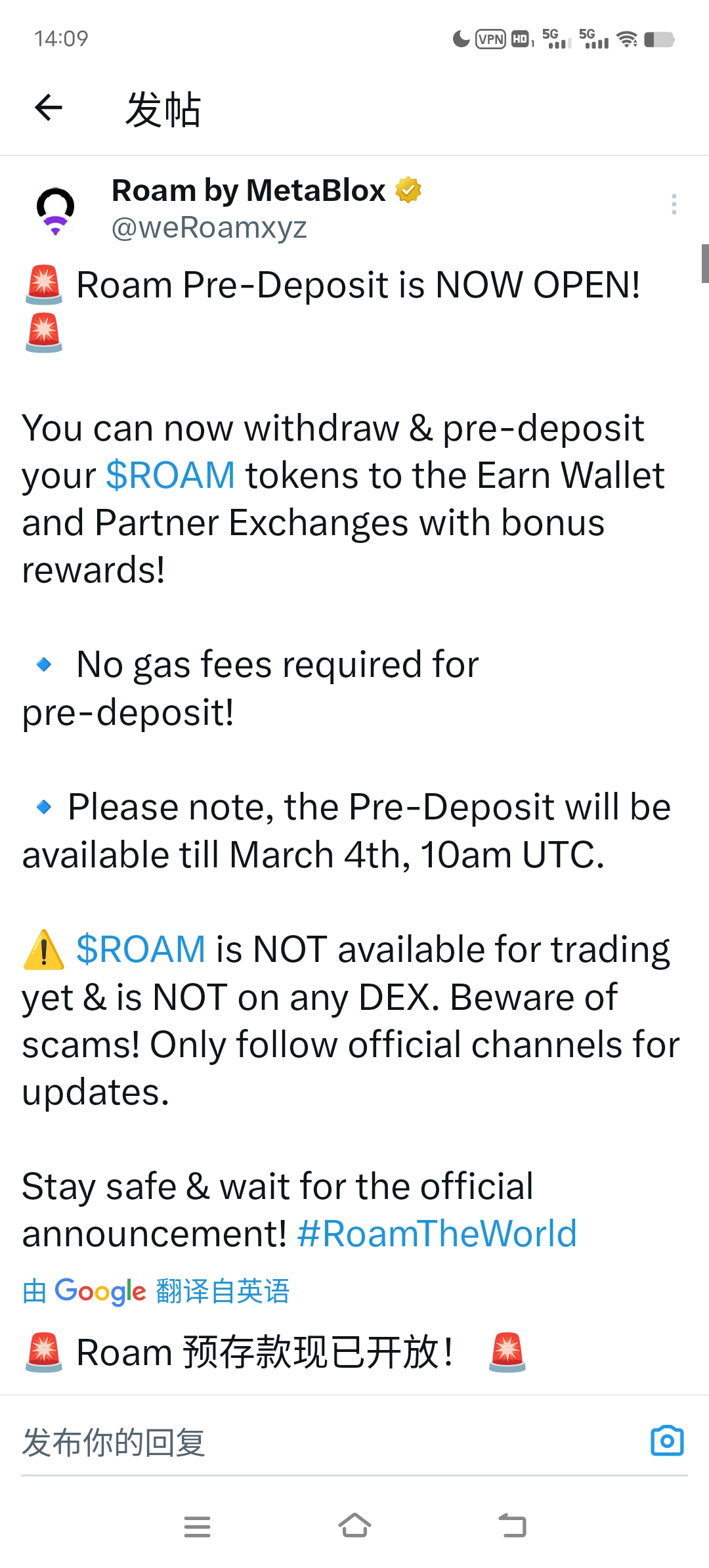Open the post's three-dot overflow menu
709x1568 pixels.
point(674,204)
